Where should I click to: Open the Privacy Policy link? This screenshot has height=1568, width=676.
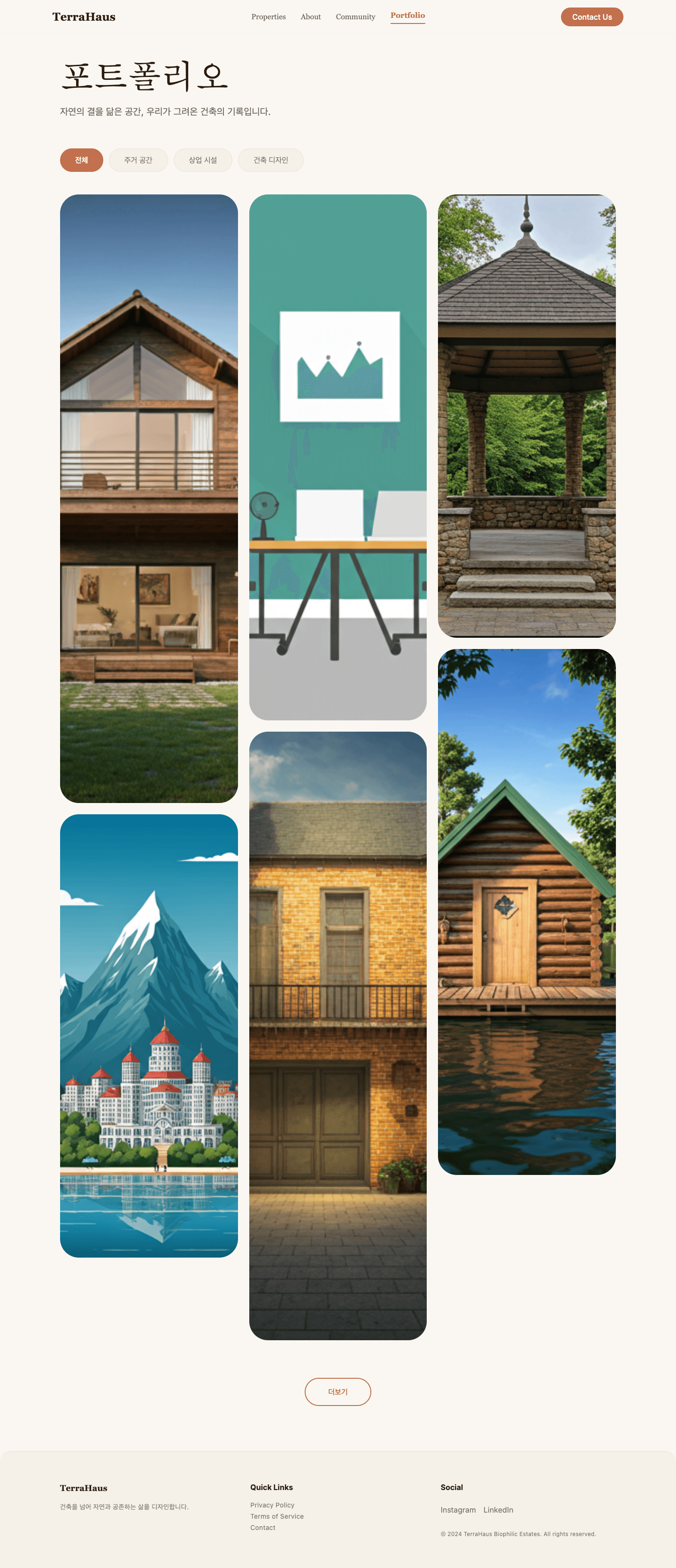pos(272,1505)
